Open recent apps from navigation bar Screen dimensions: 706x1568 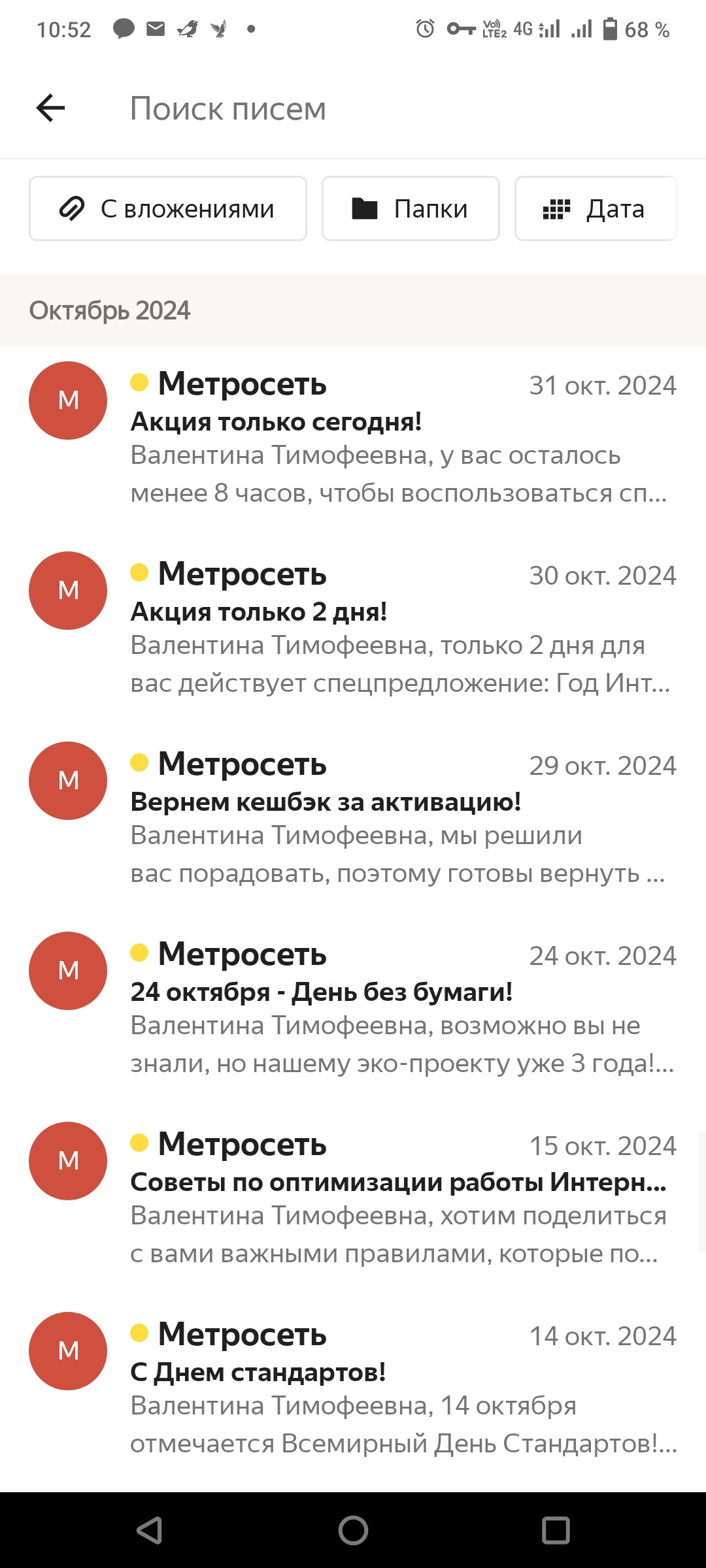click(x=556, y=1530)
